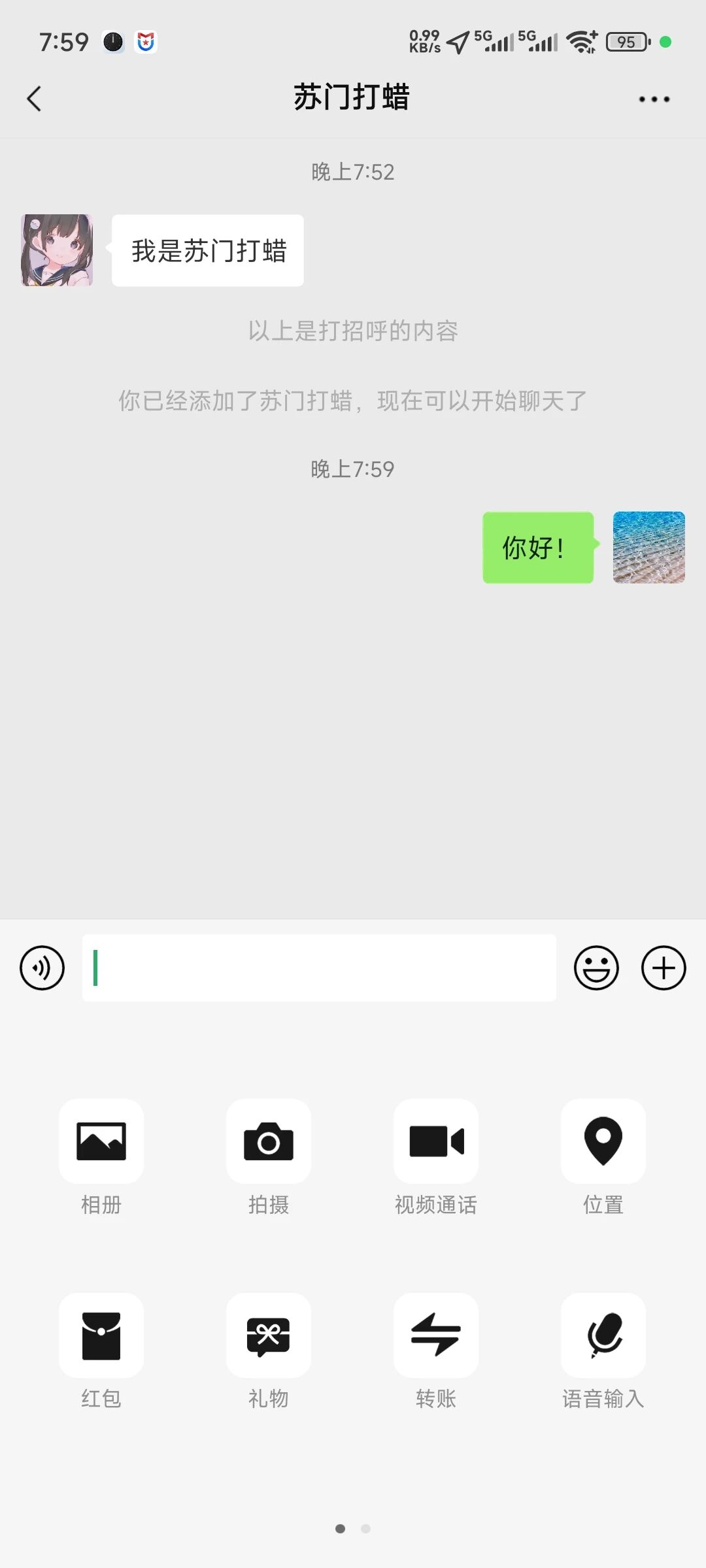Image resolution: width=706 pixels, height=1568 pixels.
Task: Send a 红包 red packet
Action: [x=101, y=1336]
